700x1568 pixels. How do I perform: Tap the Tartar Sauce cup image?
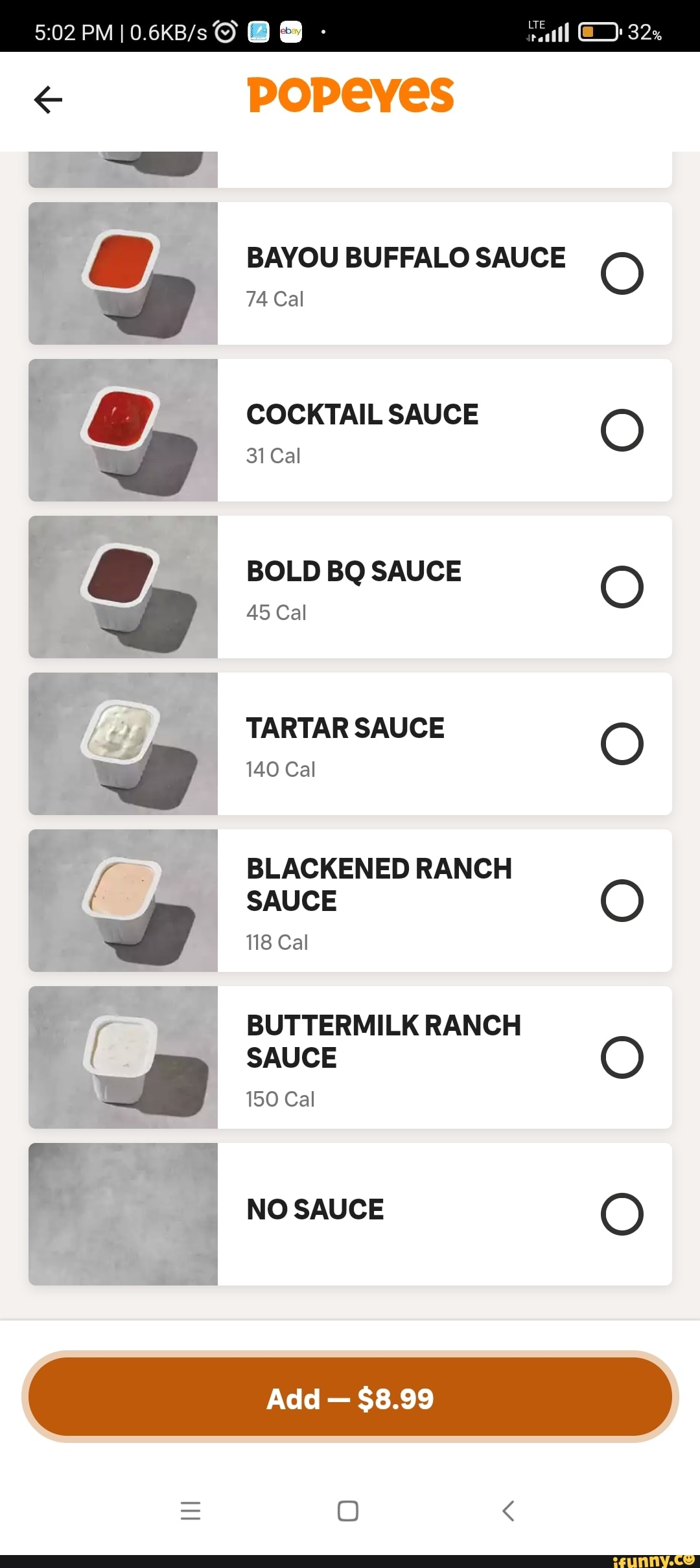[x=122, y=744]
